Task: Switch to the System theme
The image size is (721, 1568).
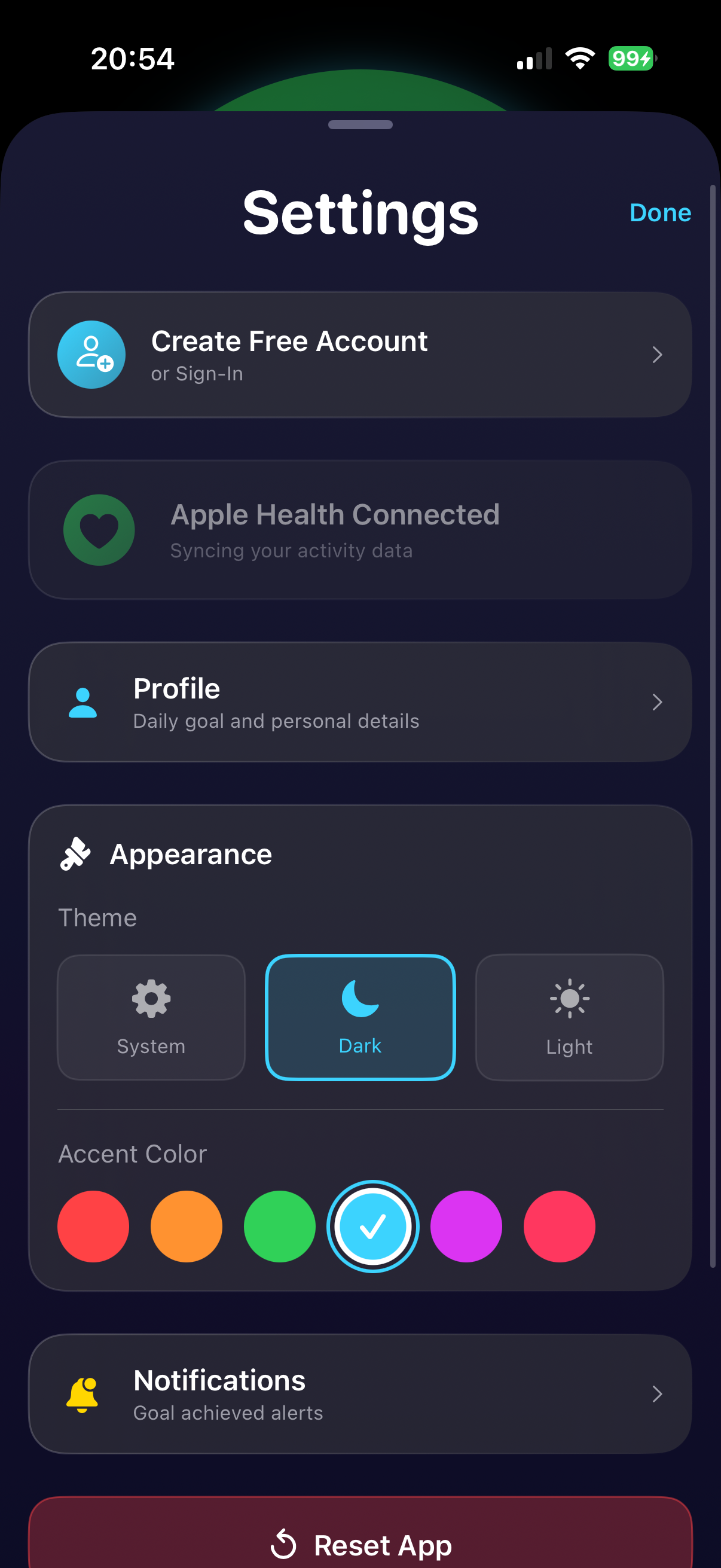Action: click(x=151, y=1017)
